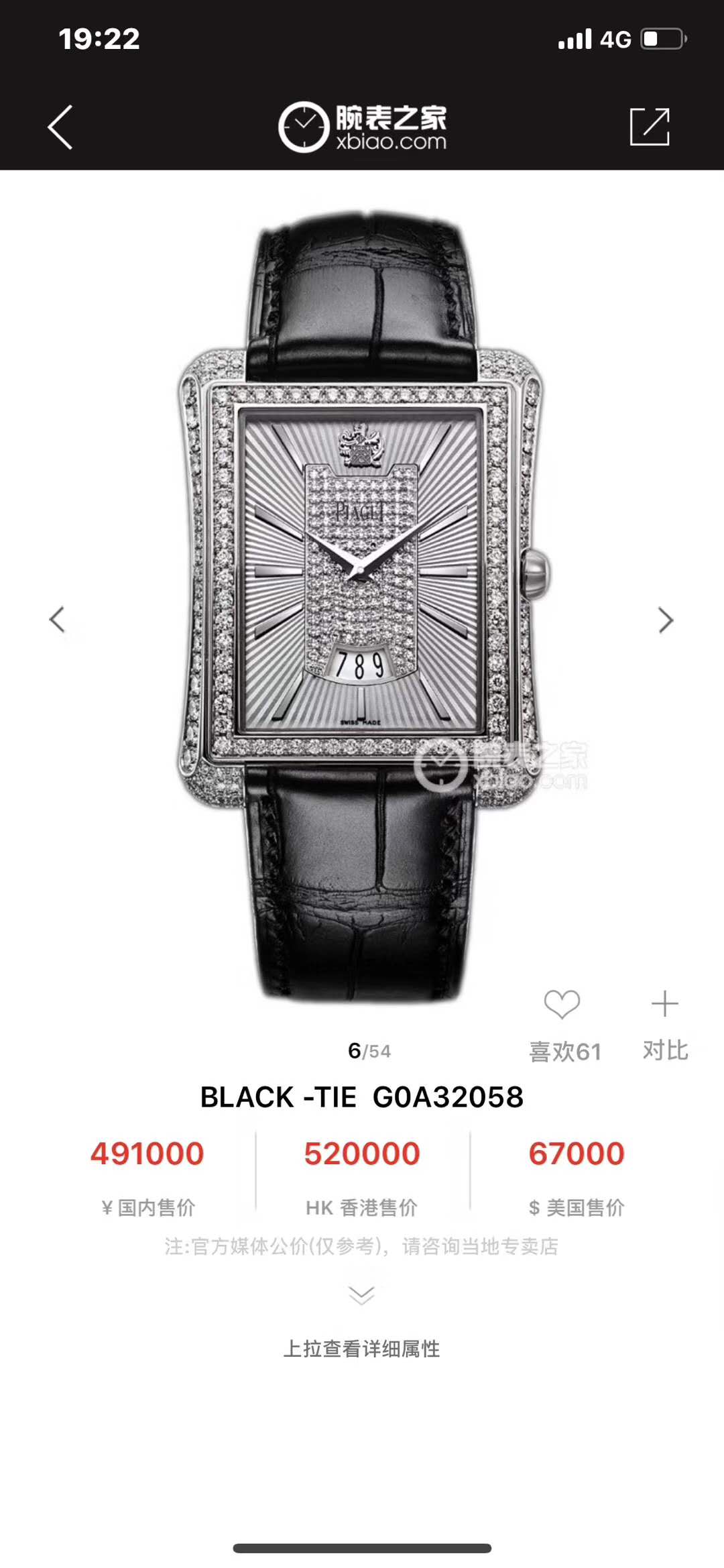Share this watch page
The image size is (724, 1568).
click(x=650, y=127)
